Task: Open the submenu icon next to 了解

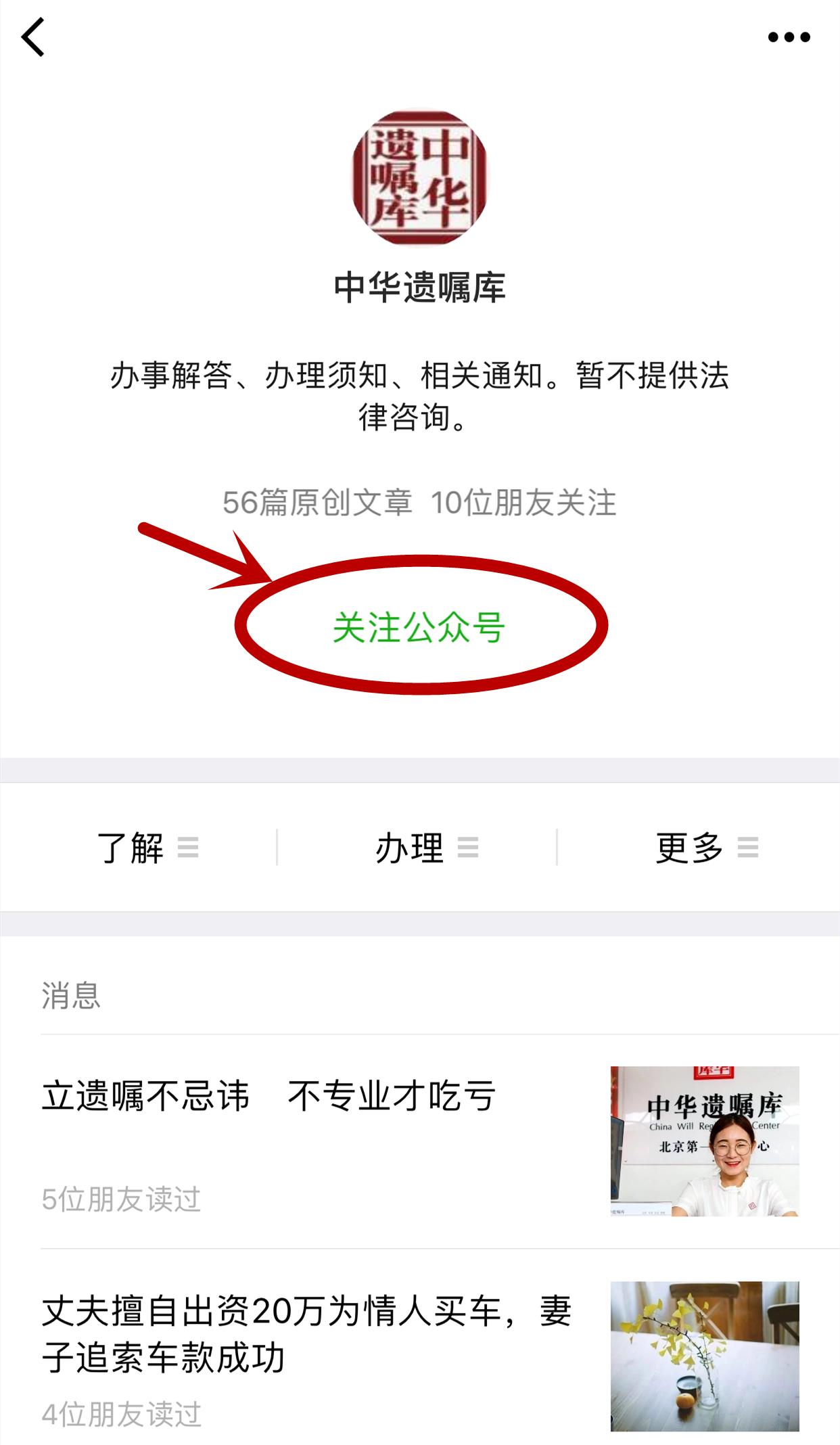Action: [x=187, y=848]
